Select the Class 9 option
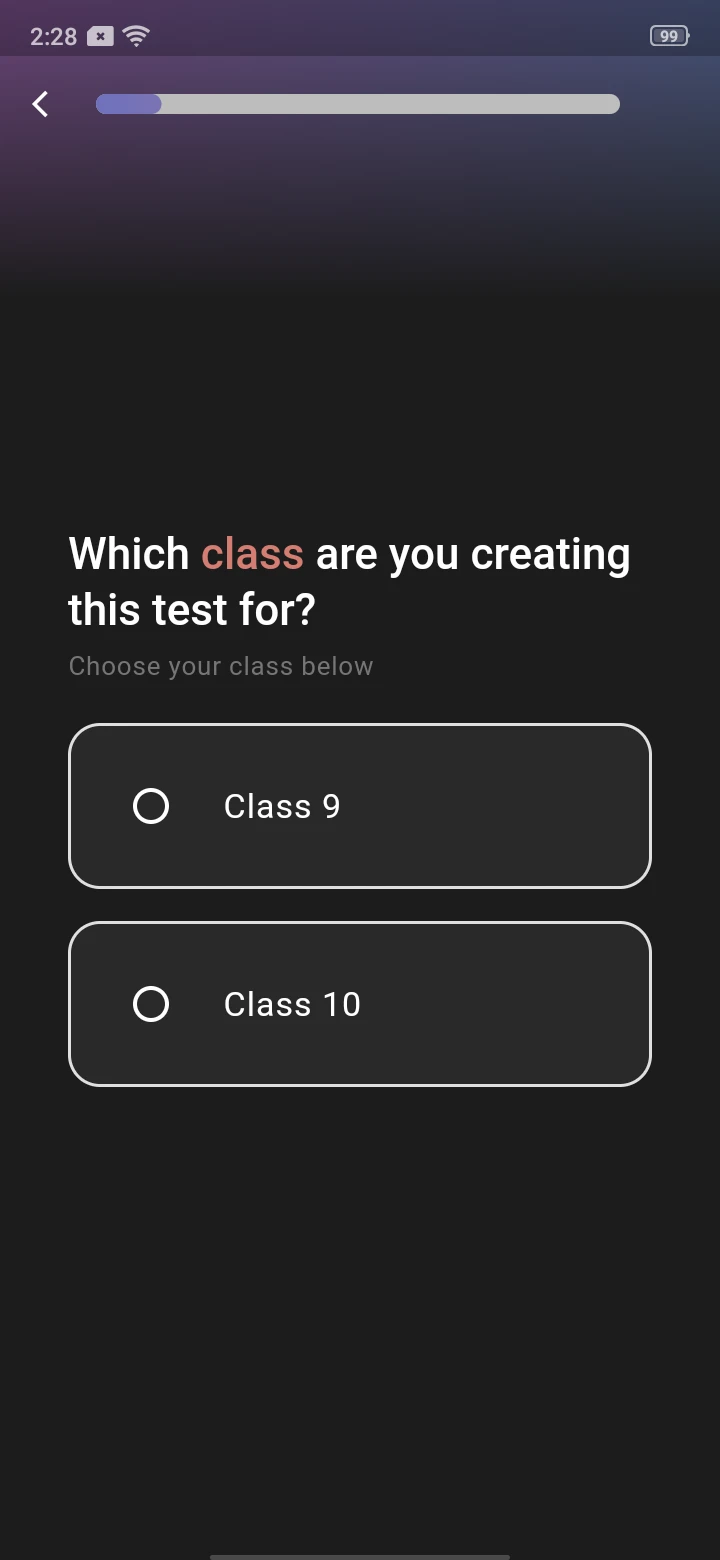The height and width of the screenshot is (1560, 720). (359, 806)
